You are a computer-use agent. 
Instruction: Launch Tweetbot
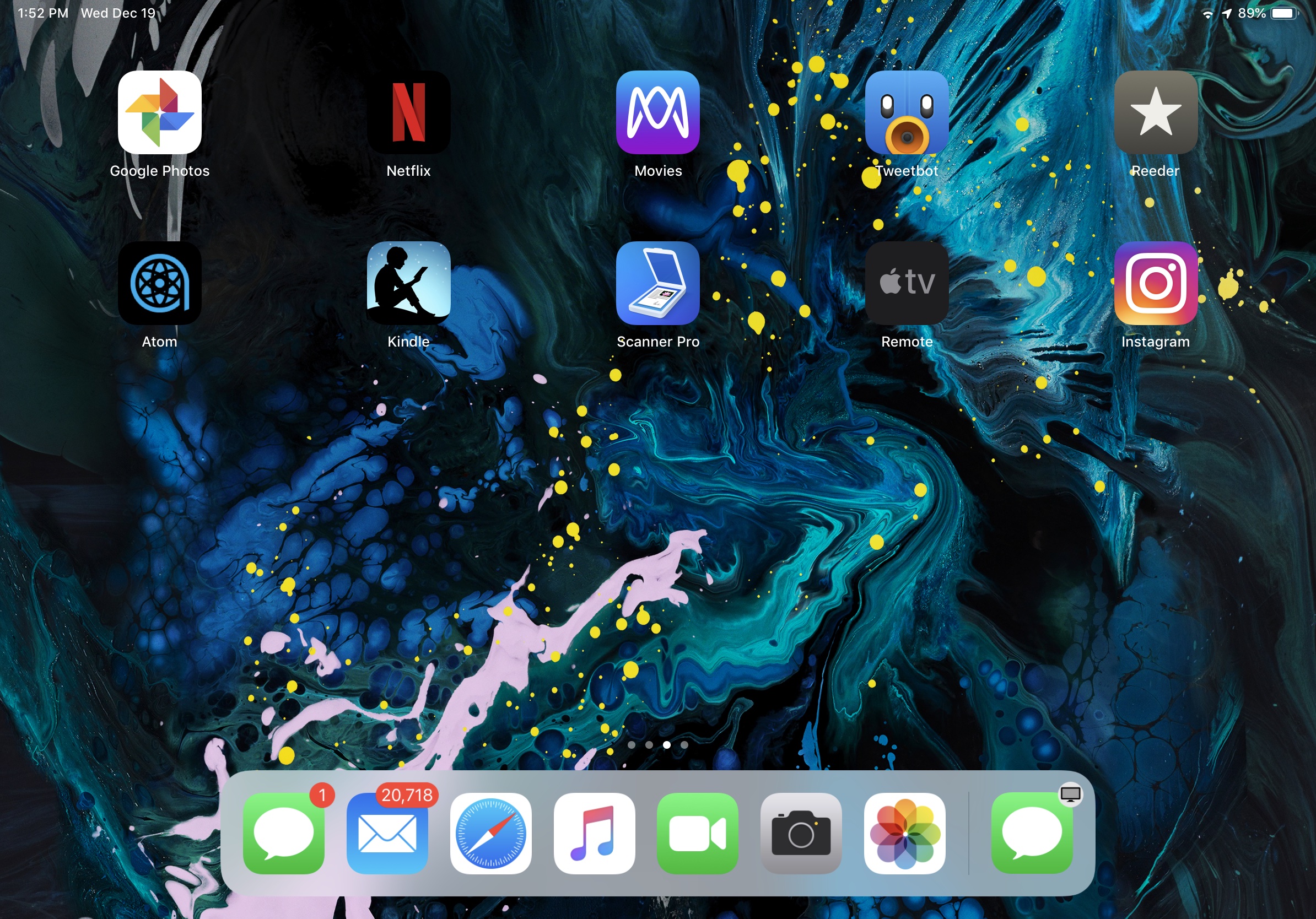click(906, 112)
